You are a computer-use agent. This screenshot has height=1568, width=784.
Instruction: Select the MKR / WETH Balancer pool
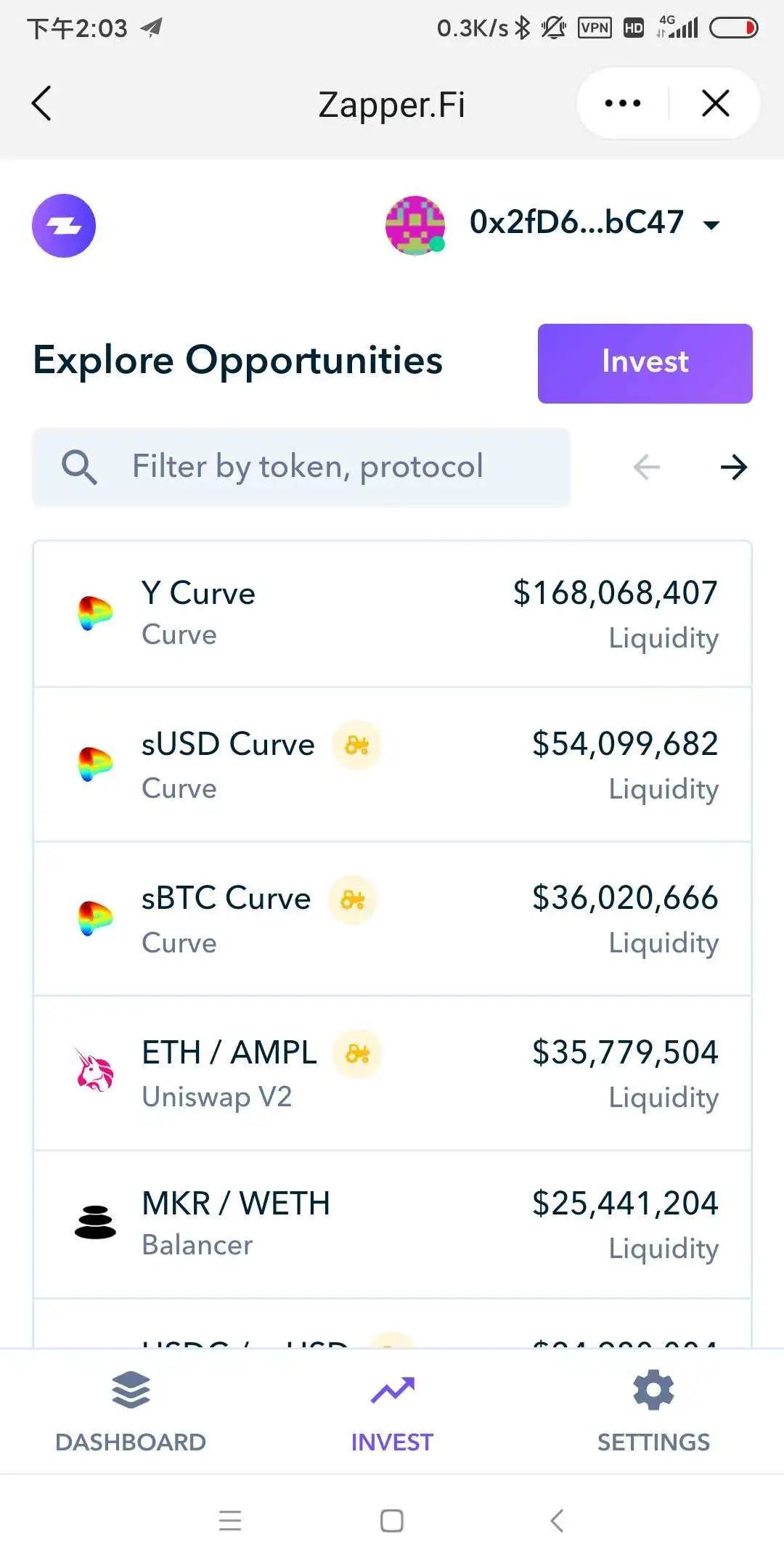[392, 1225]
